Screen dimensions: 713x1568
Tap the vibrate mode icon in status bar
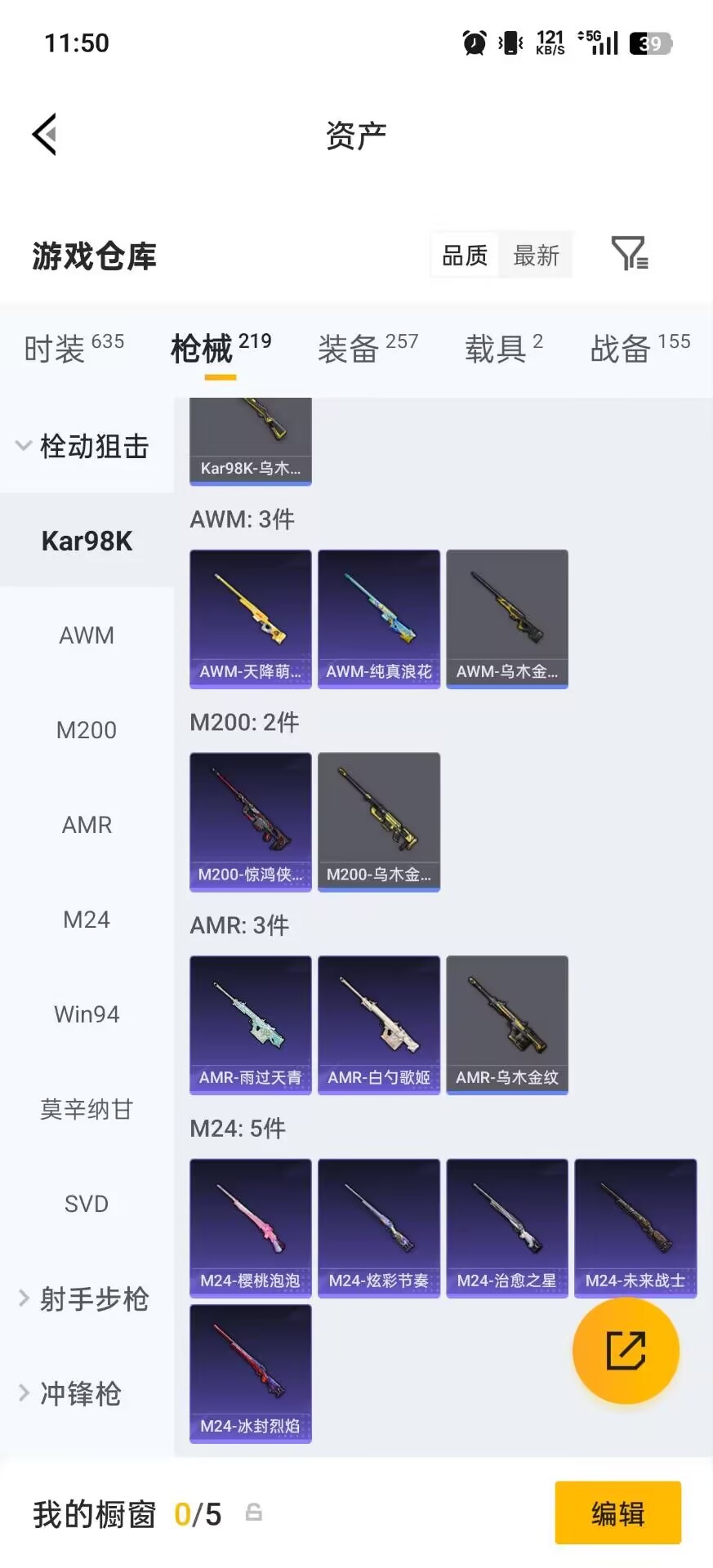coord(510,42)
